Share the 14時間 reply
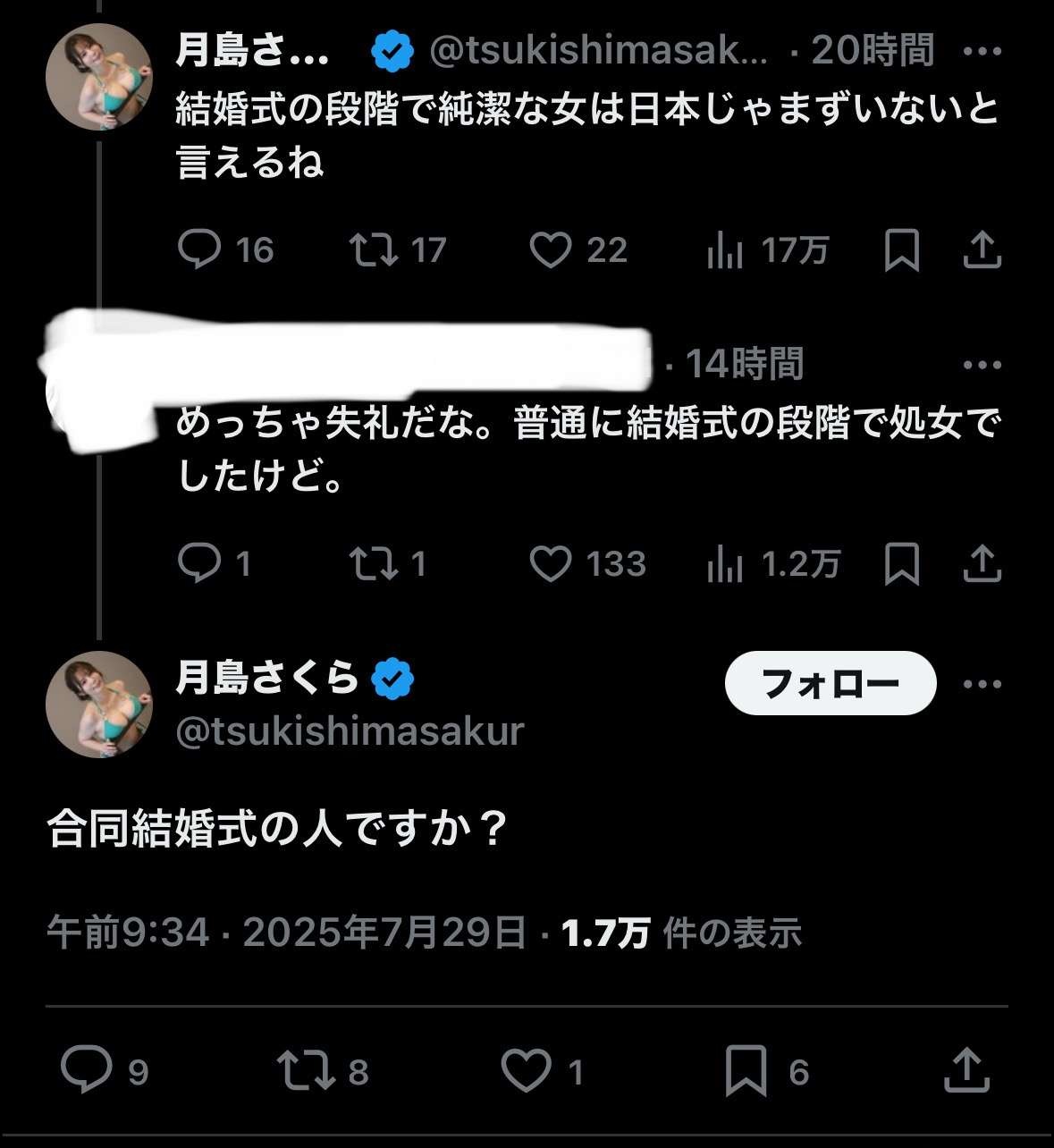 (x=982, y=564)
